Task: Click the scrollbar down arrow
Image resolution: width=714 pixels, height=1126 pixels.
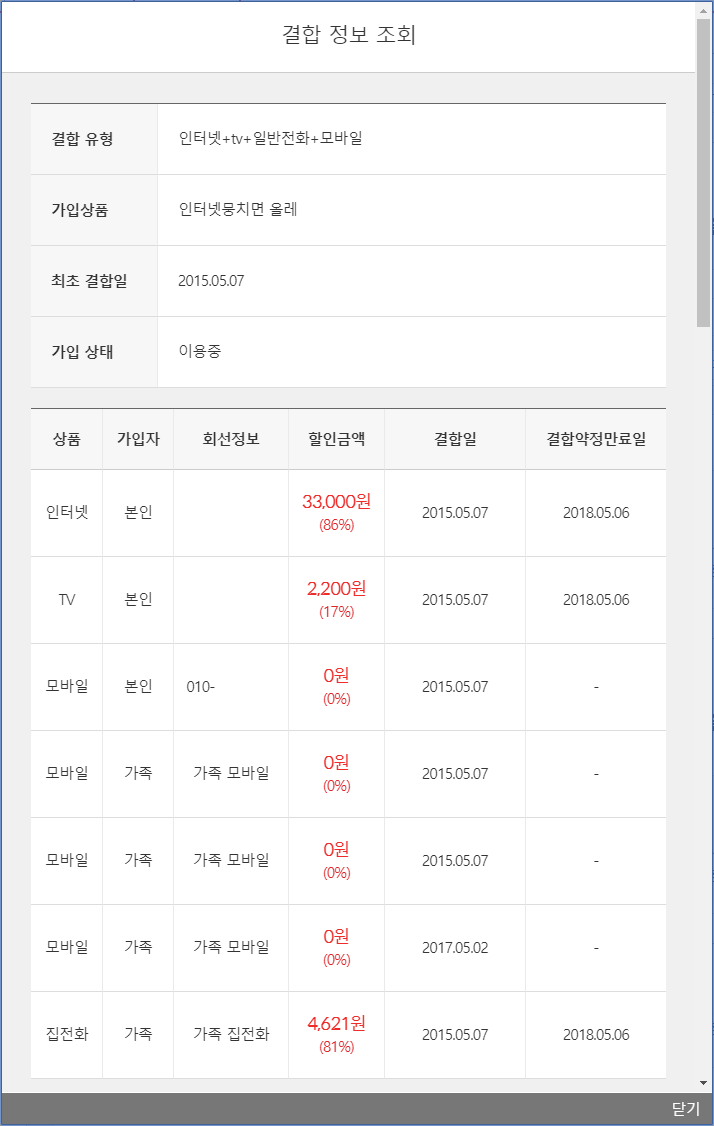Action: click(x=704, y=1083)
